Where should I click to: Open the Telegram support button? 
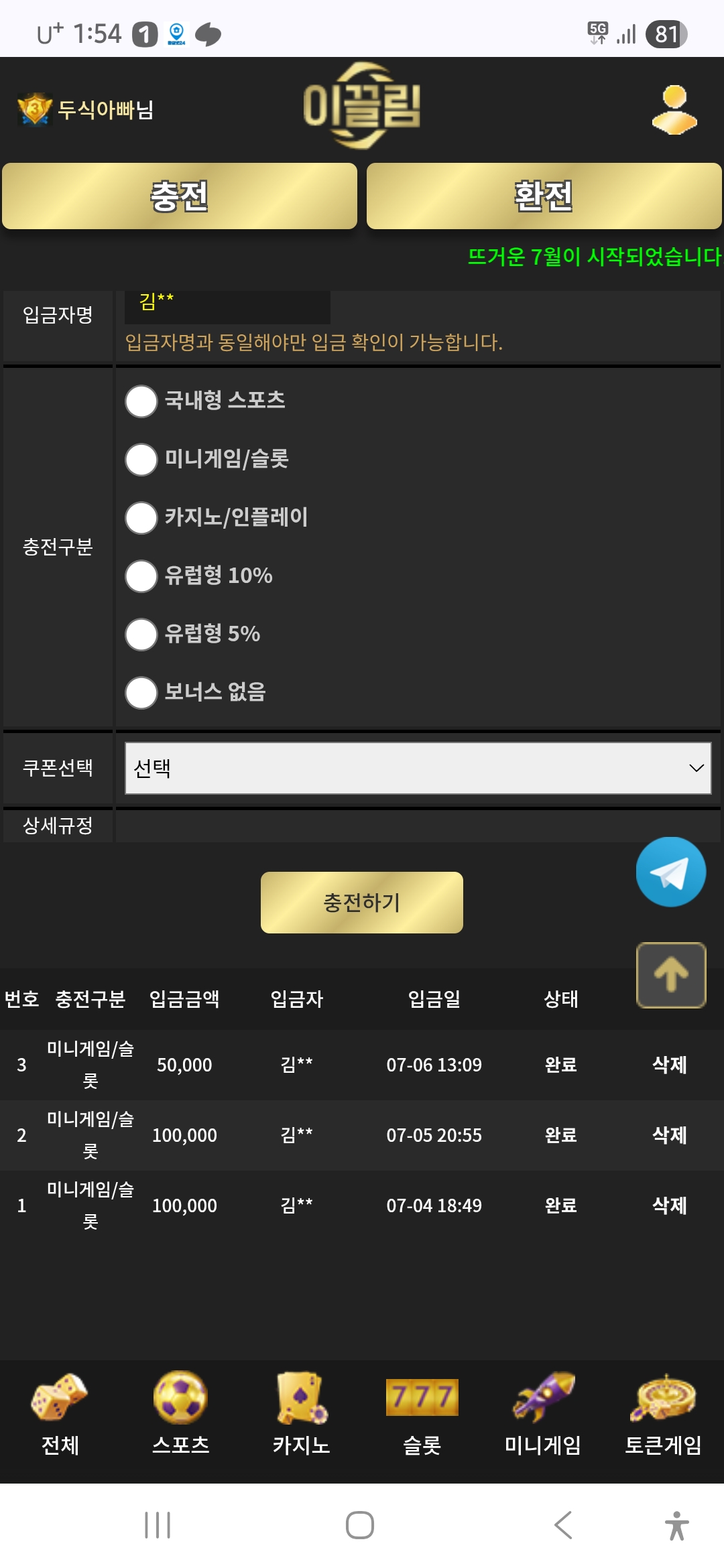pyautogui.click(x=671, y=872)
